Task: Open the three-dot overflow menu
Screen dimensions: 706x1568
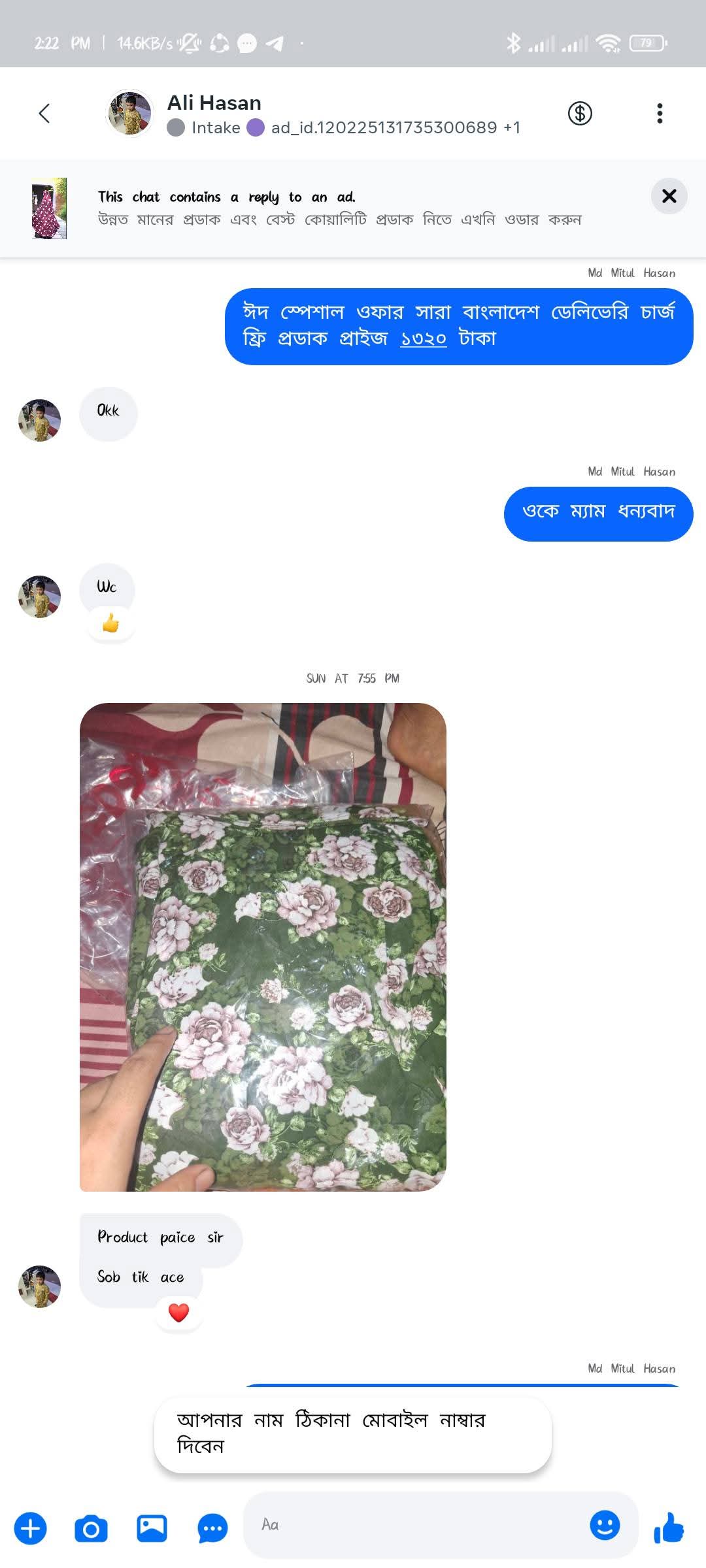Action: (660, 114)
